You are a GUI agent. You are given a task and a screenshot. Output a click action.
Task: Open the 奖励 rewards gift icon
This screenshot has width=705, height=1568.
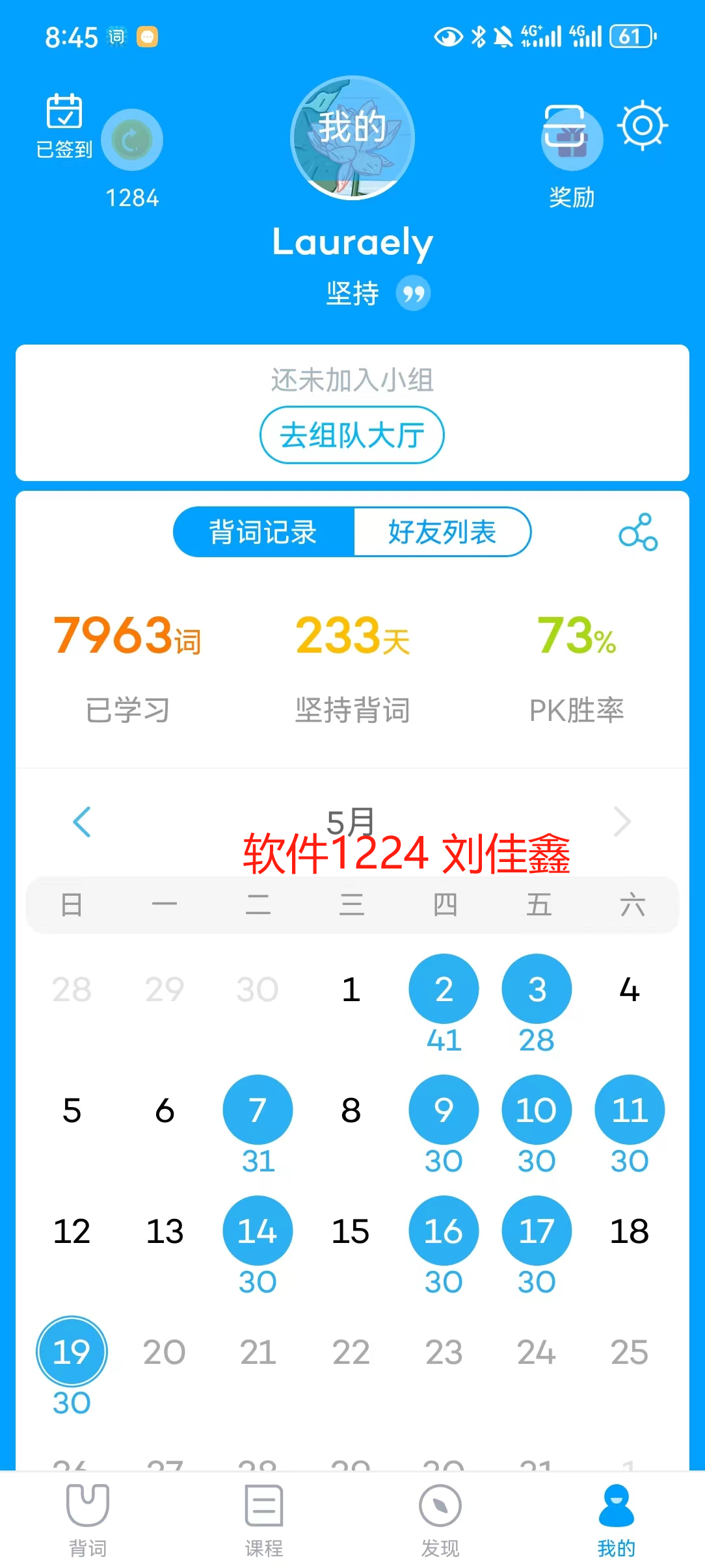pos(572,139)
